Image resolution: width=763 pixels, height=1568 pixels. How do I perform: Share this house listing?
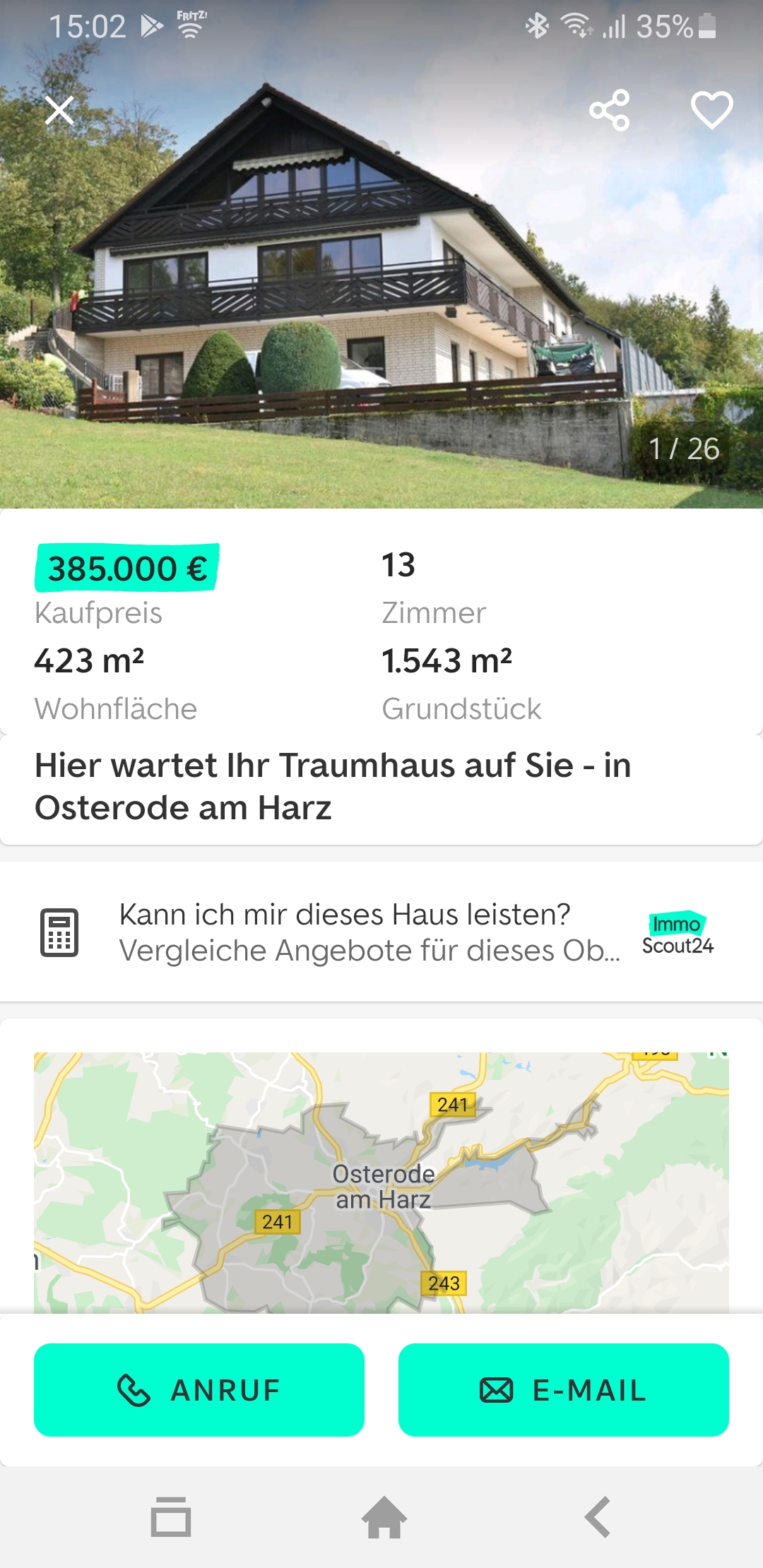pos(609,110)
